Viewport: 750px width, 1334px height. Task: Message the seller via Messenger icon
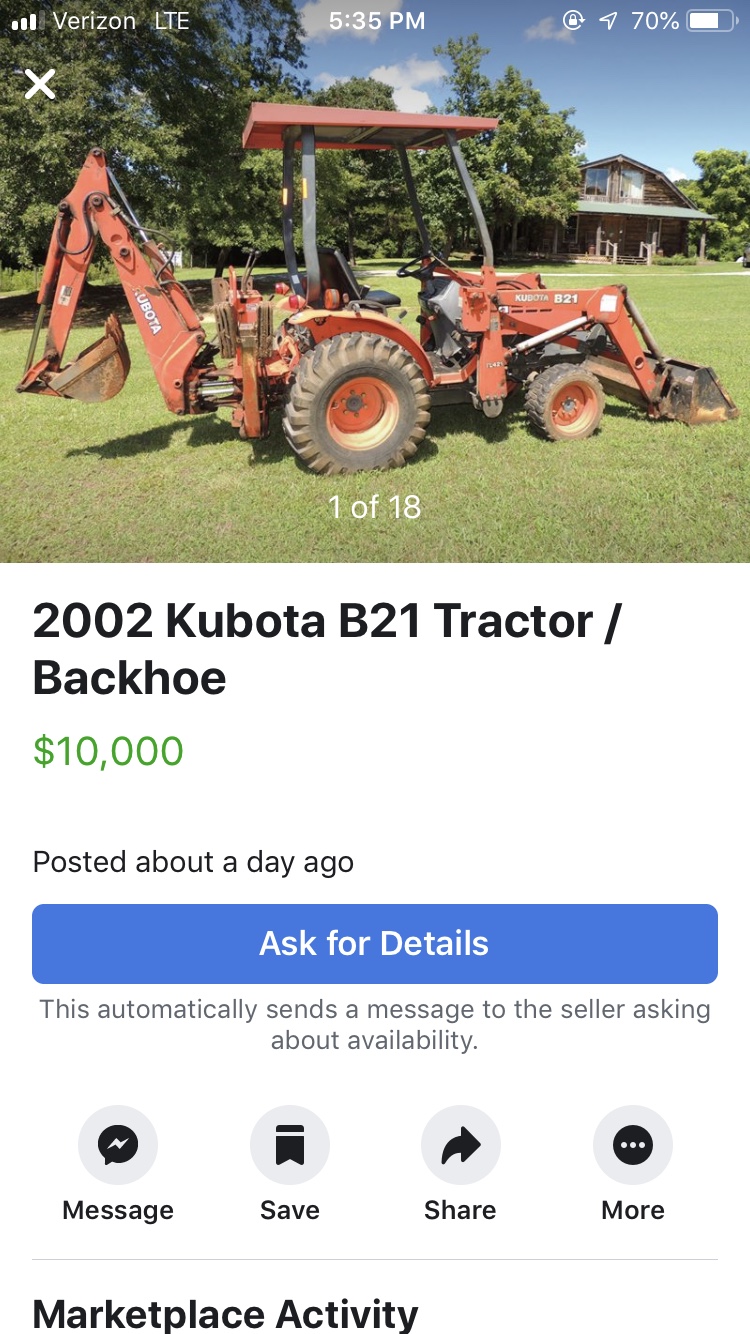coord(118,1145)
